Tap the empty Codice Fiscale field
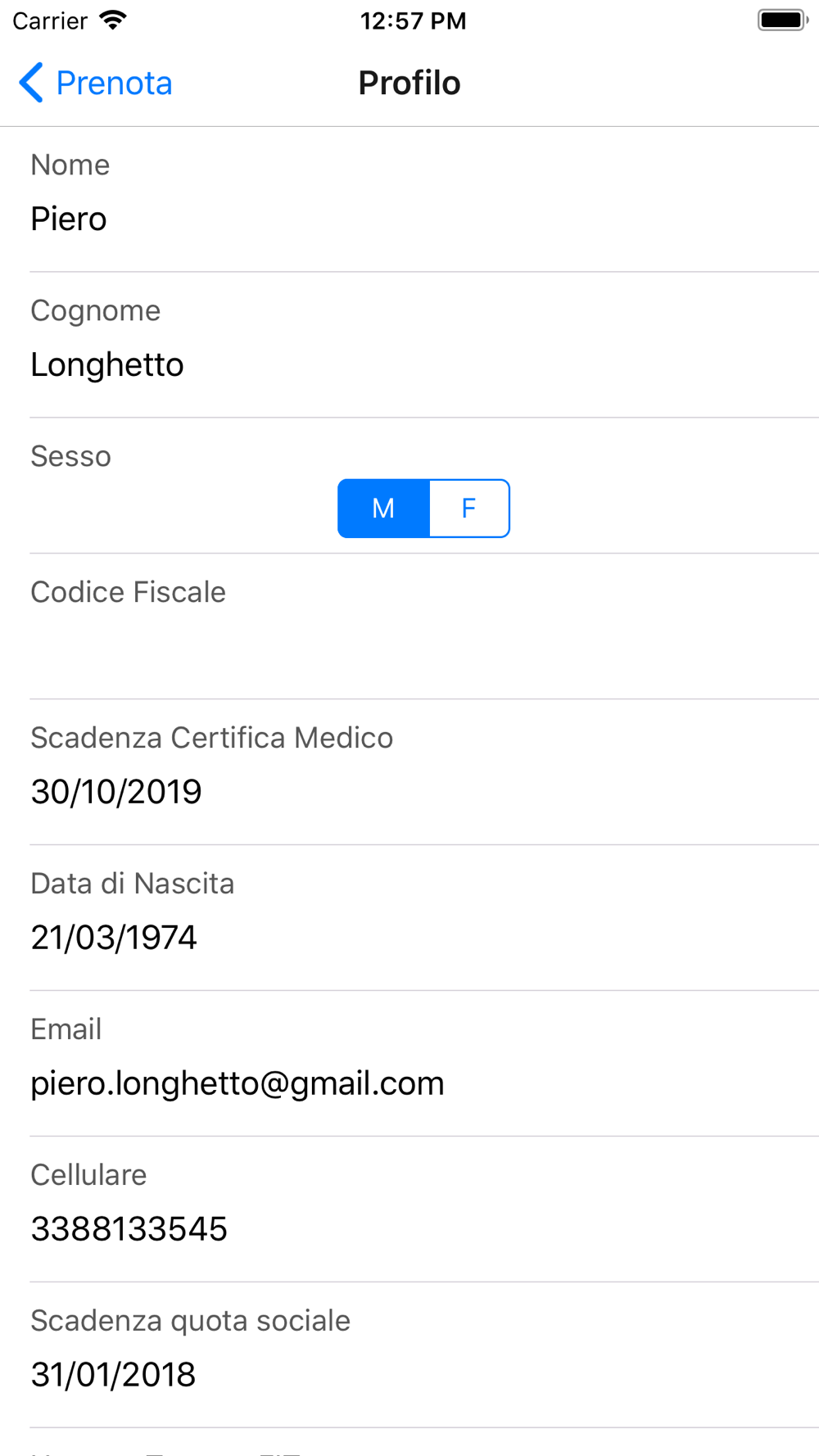The width and height of the screenshot is (819, 1456). [x=328, y=646]
